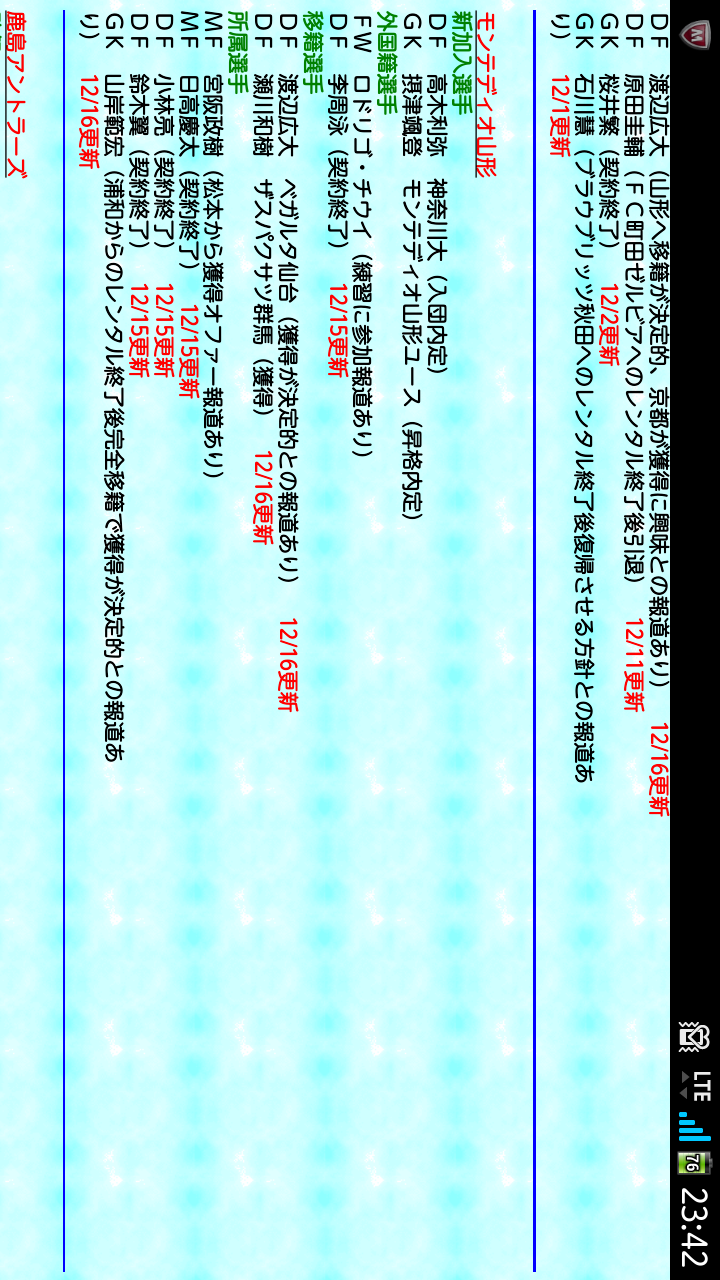Open the underlined 鹿島アントラーズ team link
Screen dimensions: 720x1280
coord(15,96)
